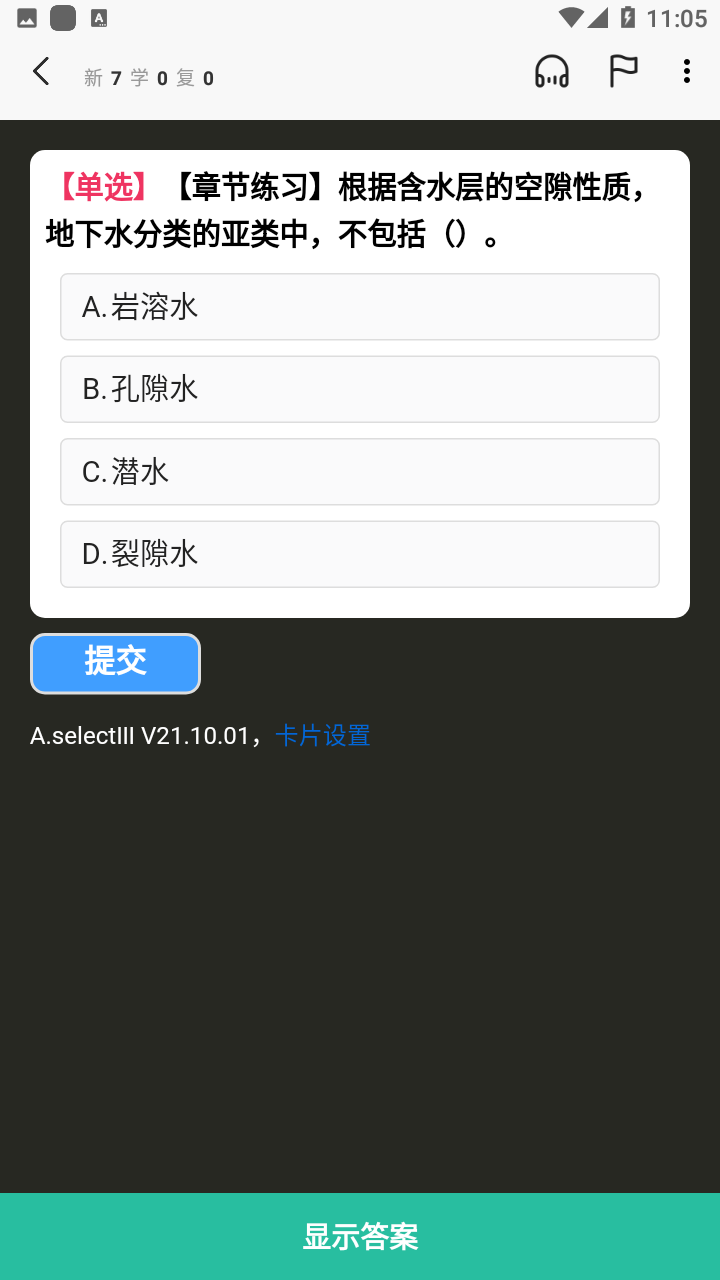The height and width of the screenshot is (1280, 720).
Task: Tap the headphones audio icon
Action: [x=552, y=71]
